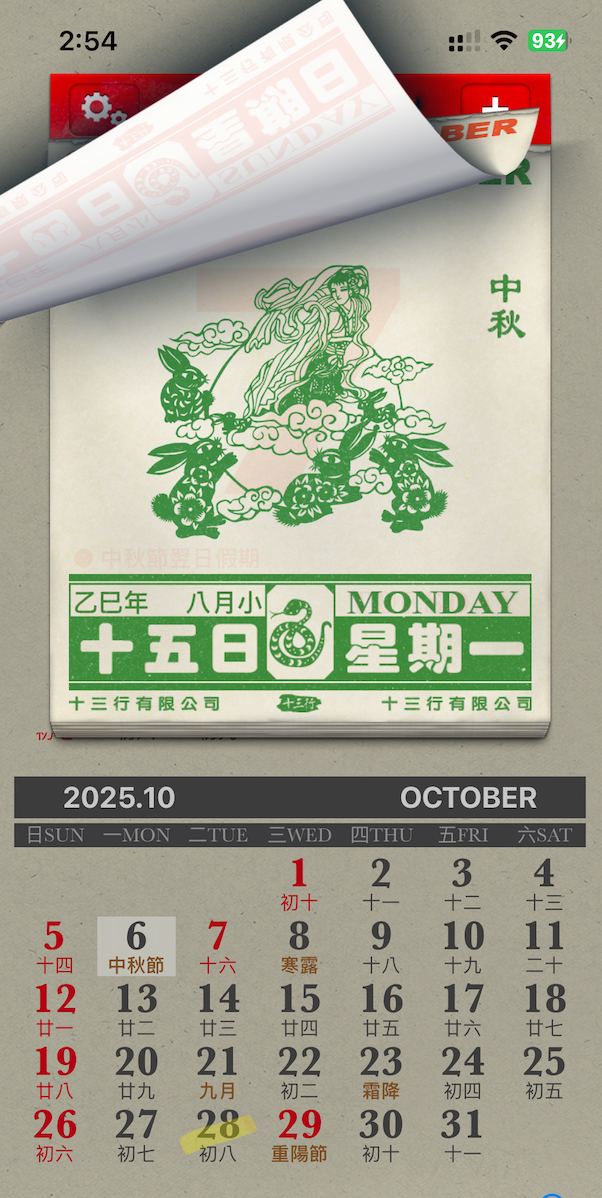Select October 28 highlighted date

click(218, 1135)
